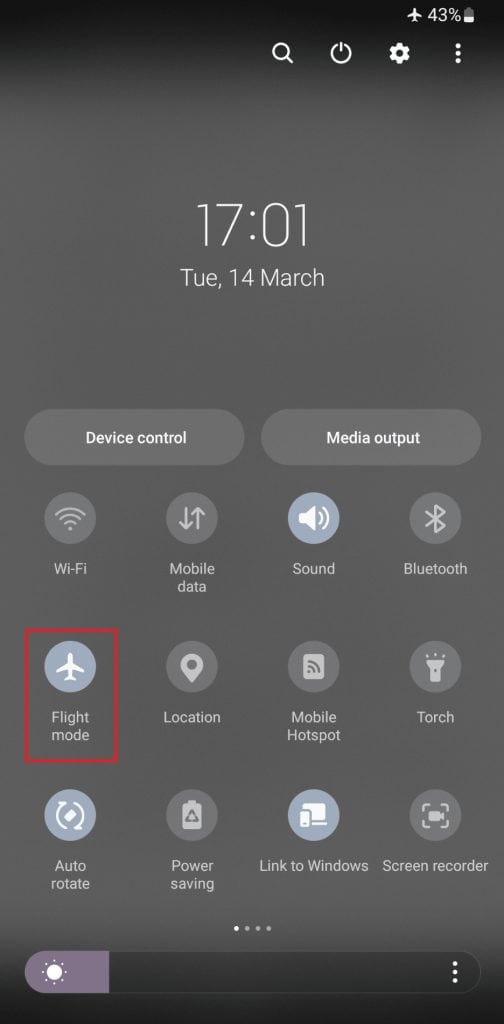Toggle the Sound mode tile
Image resolution: width=504 pixels, height=1024 pixels.
coord(313,519)
